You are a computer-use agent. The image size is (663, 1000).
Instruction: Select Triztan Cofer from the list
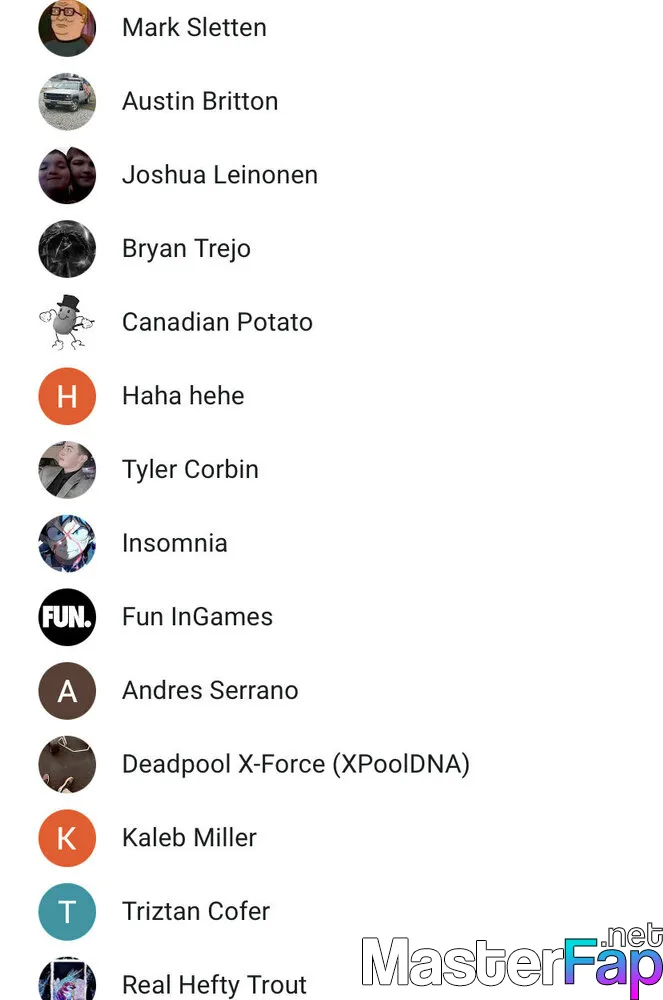click(196, 911)
